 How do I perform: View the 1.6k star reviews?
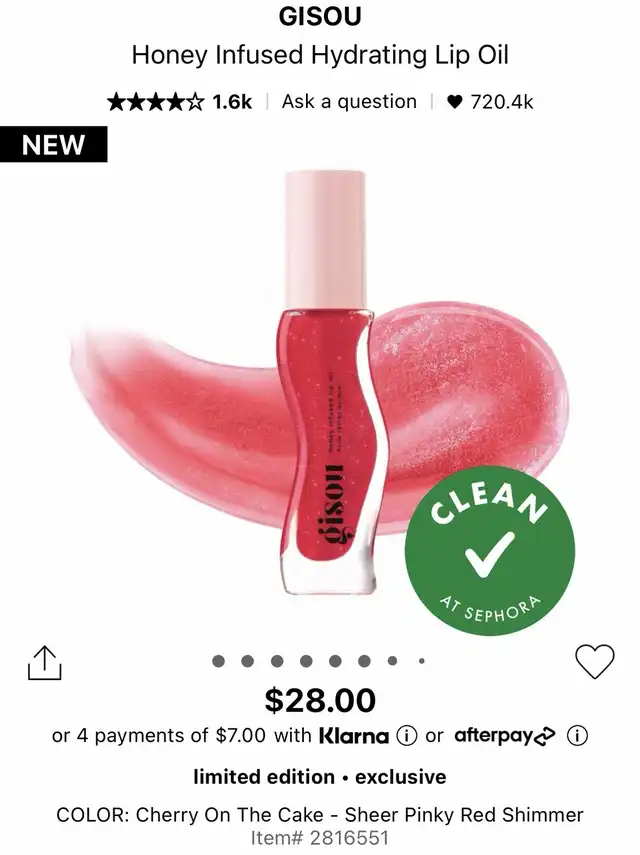[x=179, y=101]
